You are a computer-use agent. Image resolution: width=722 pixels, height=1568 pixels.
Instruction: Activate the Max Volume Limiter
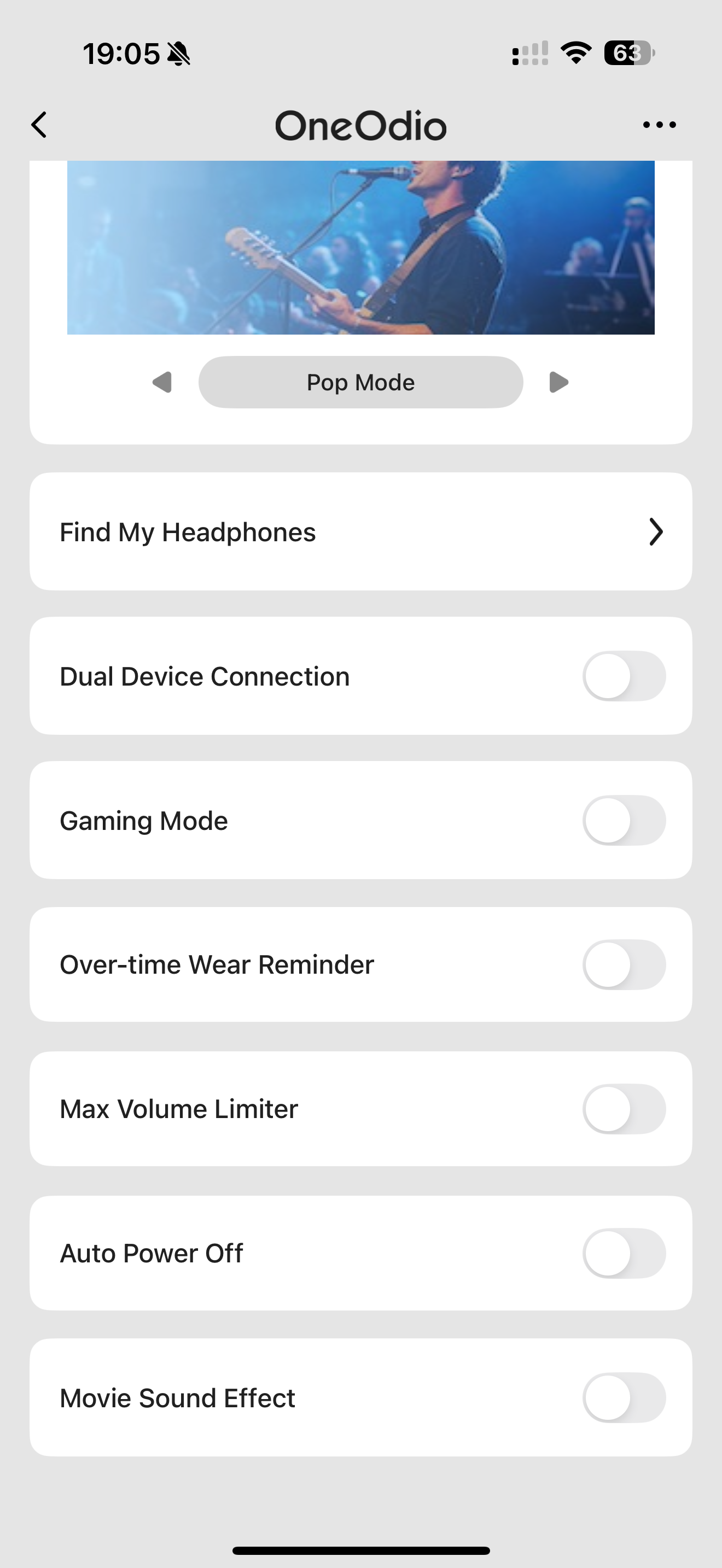[x=624, y=1109]
